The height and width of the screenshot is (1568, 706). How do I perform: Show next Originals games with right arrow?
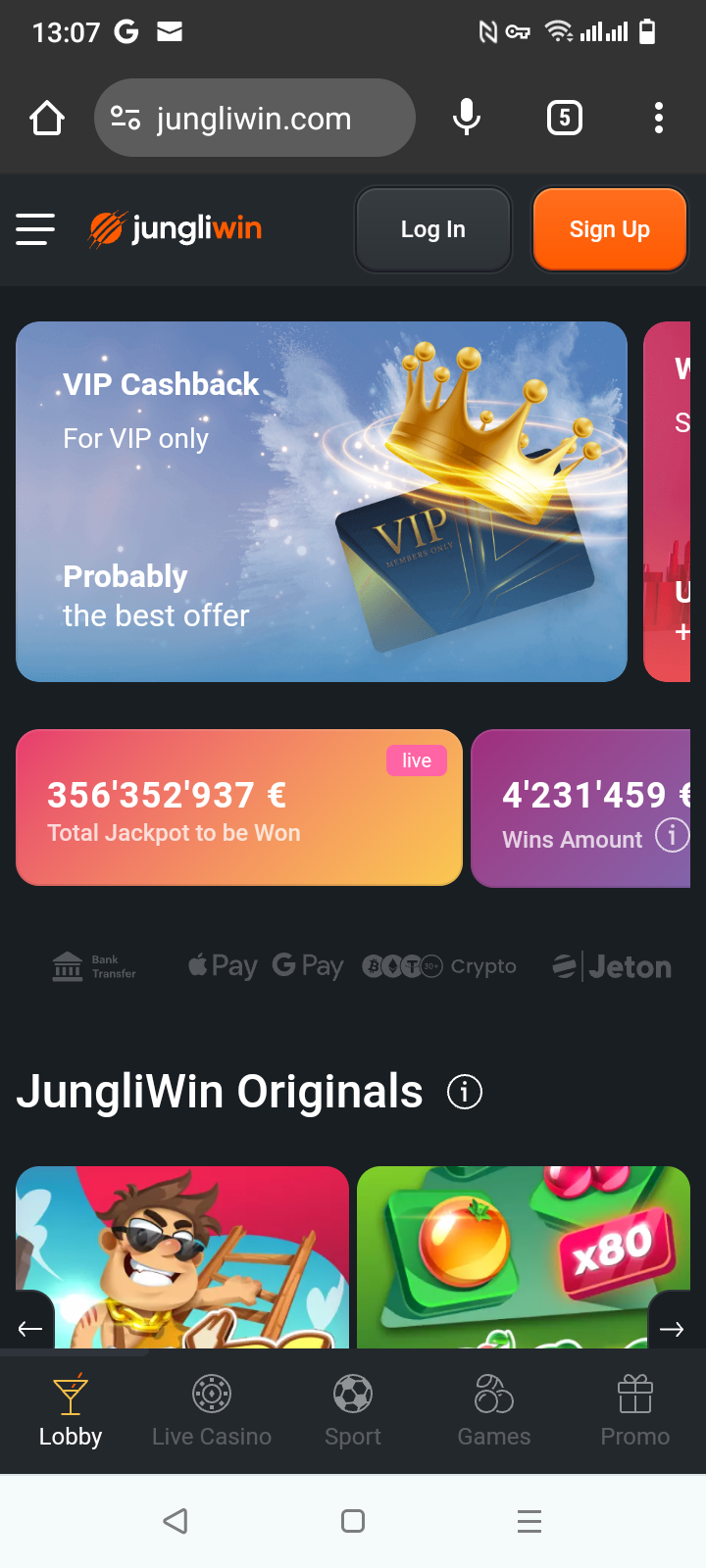[x=673, y=1329]
